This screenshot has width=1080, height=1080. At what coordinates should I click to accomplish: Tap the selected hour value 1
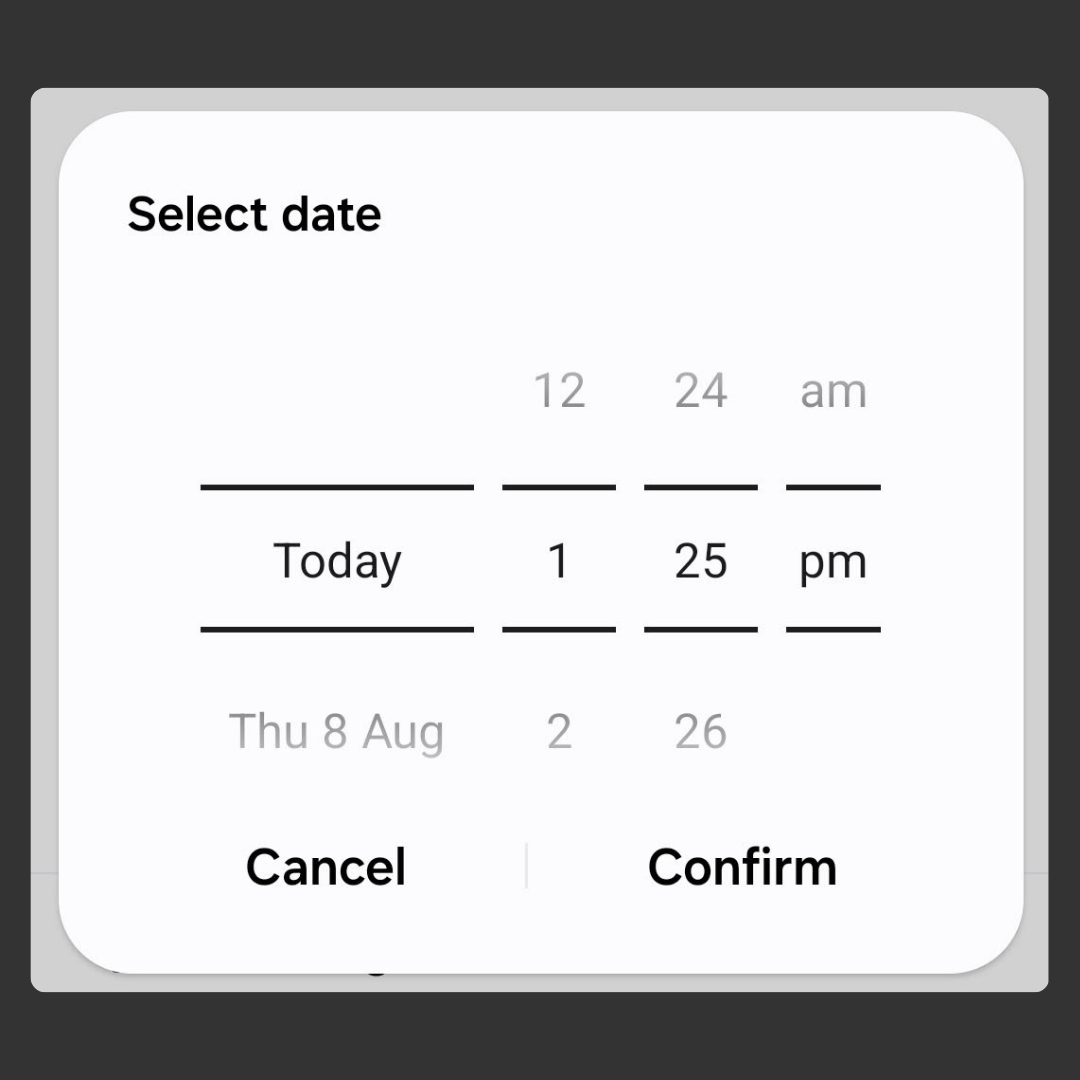pyautogui.click(x=558, y=561)
